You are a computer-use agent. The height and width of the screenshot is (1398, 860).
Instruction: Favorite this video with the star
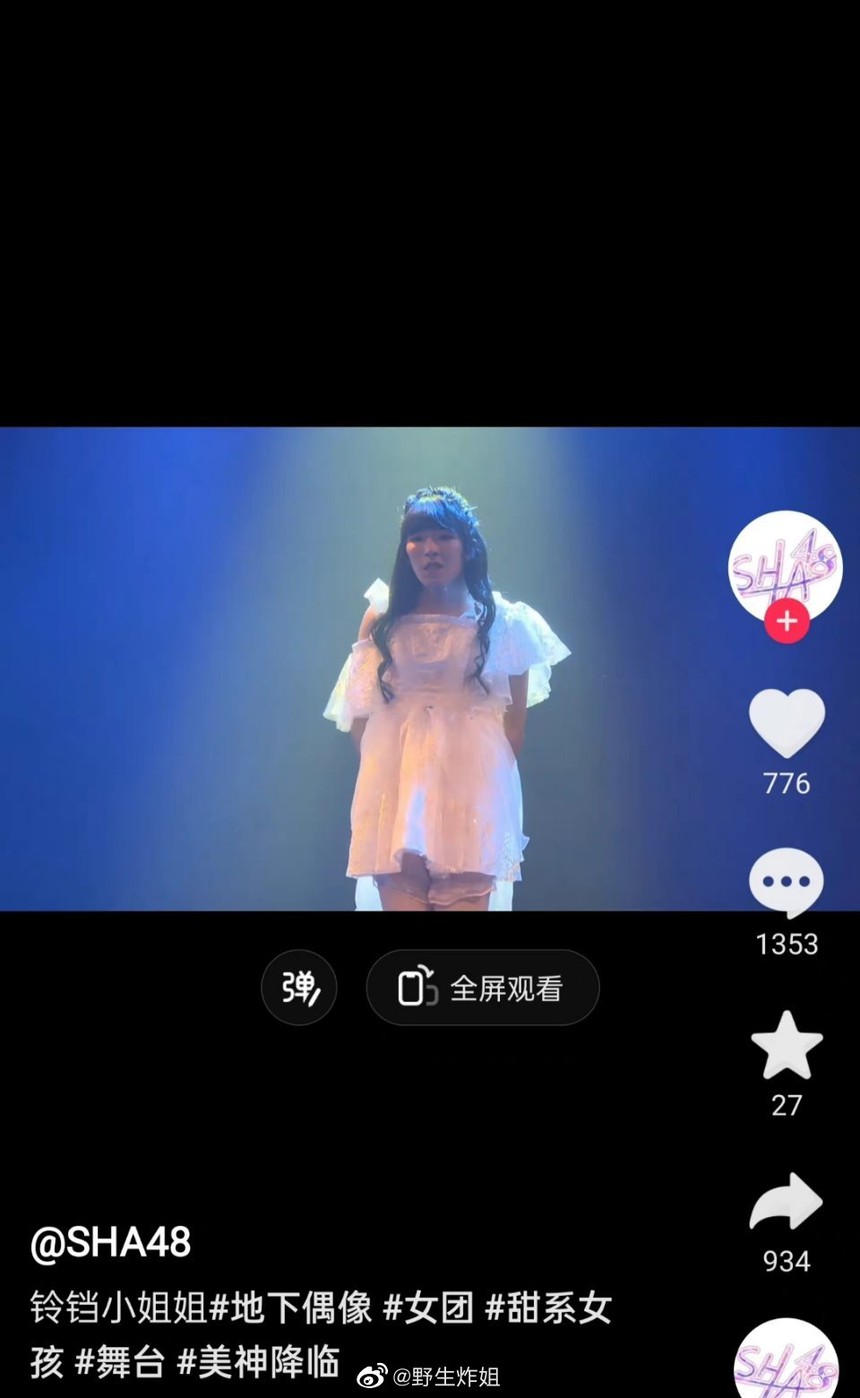tap(787, 1045)
